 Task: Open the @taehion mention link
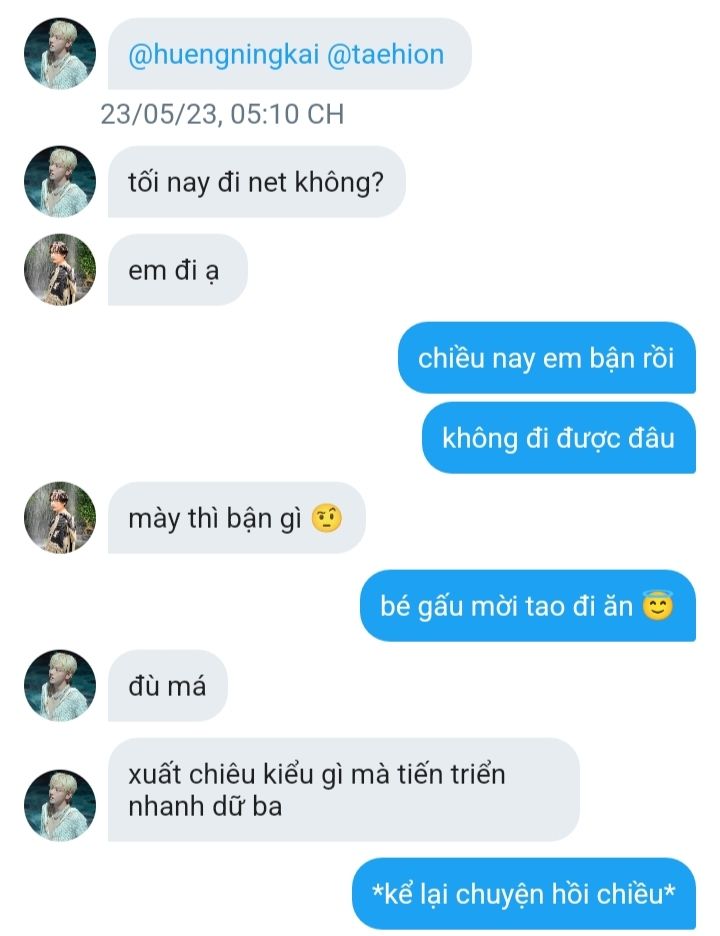click(386, 55)
